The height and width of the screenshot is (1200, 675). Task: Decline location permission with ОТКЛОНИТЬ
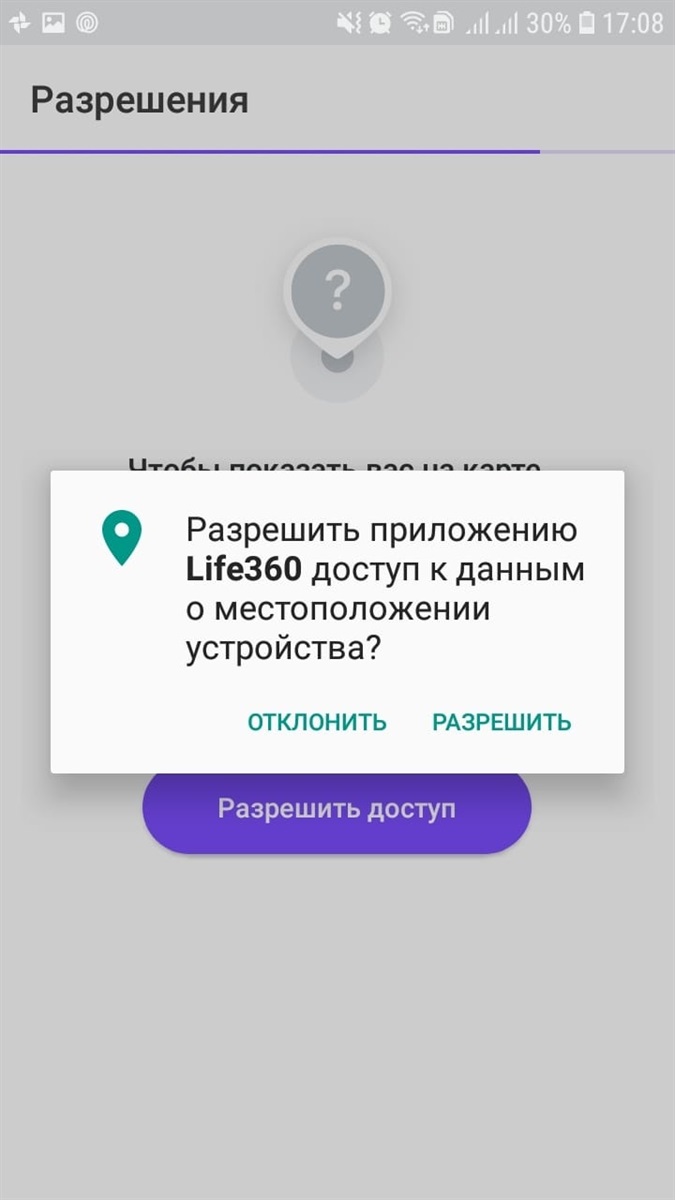317,722
